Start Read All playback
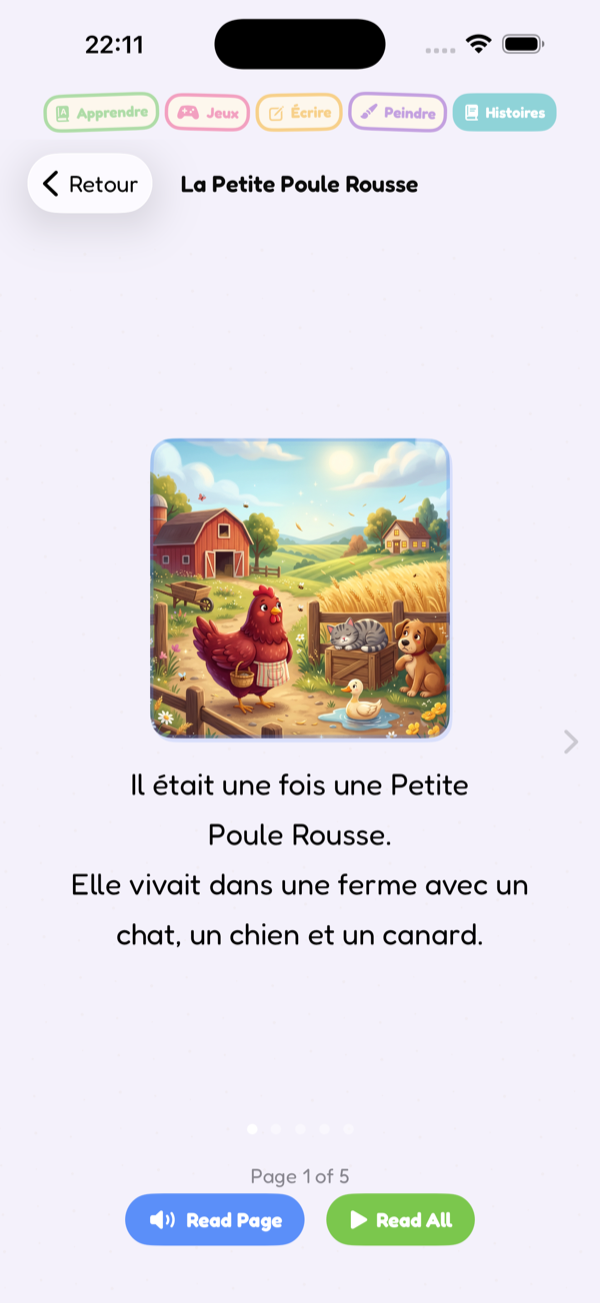 click(400, 1219)
